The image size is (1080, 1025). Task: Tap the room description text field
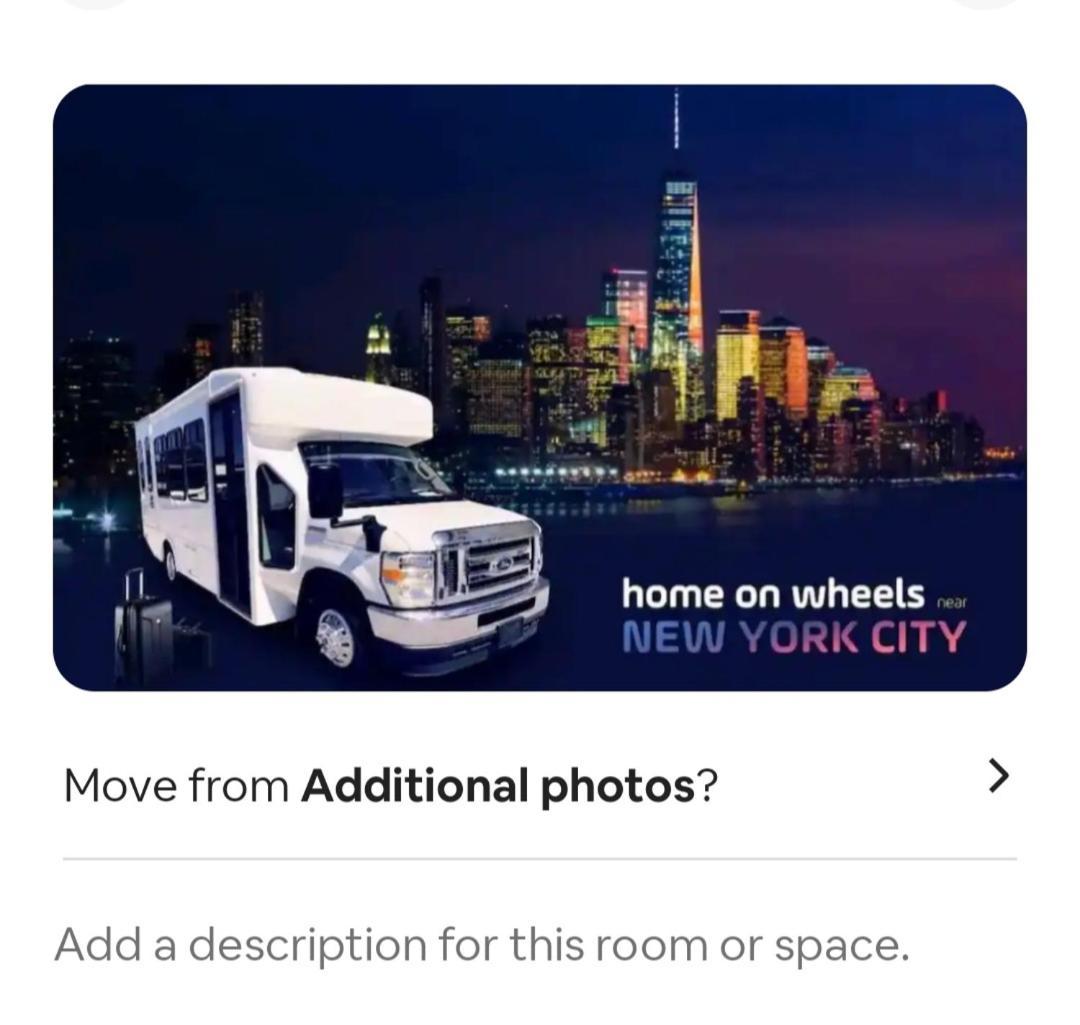tap(482, 945)
